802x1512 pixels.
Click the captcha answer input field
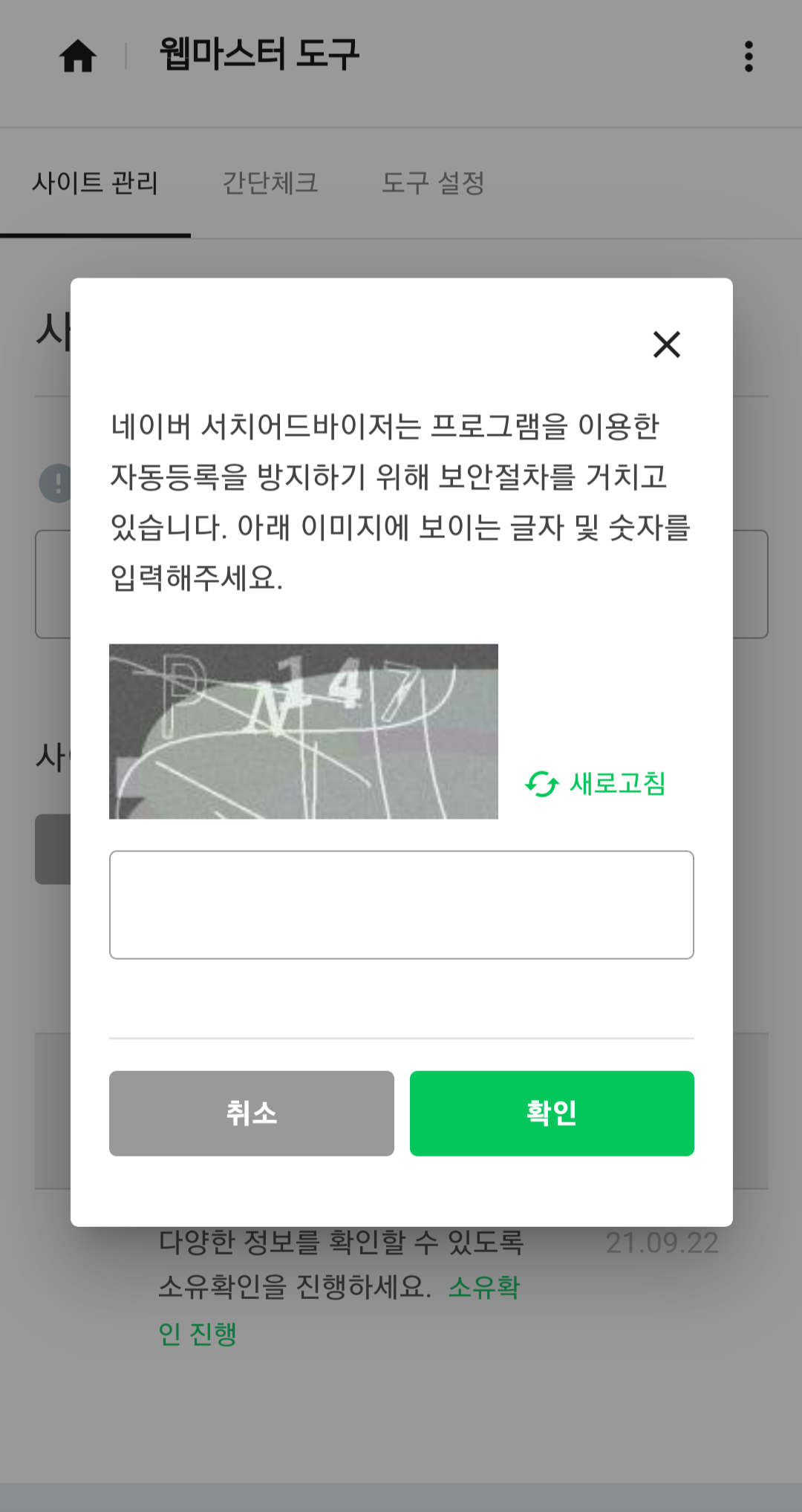401,904
